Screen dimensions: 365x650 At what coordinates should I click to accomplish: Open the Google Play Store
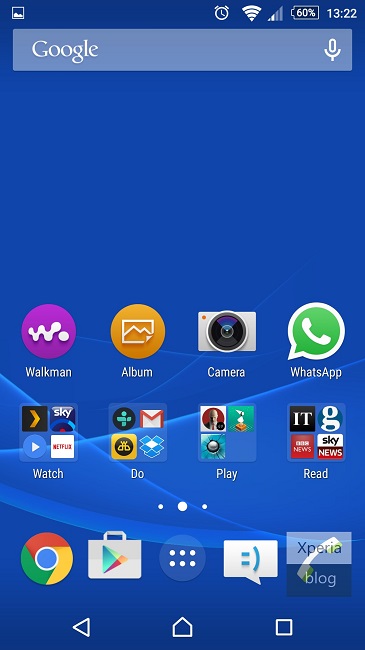[x=114, y=555]
